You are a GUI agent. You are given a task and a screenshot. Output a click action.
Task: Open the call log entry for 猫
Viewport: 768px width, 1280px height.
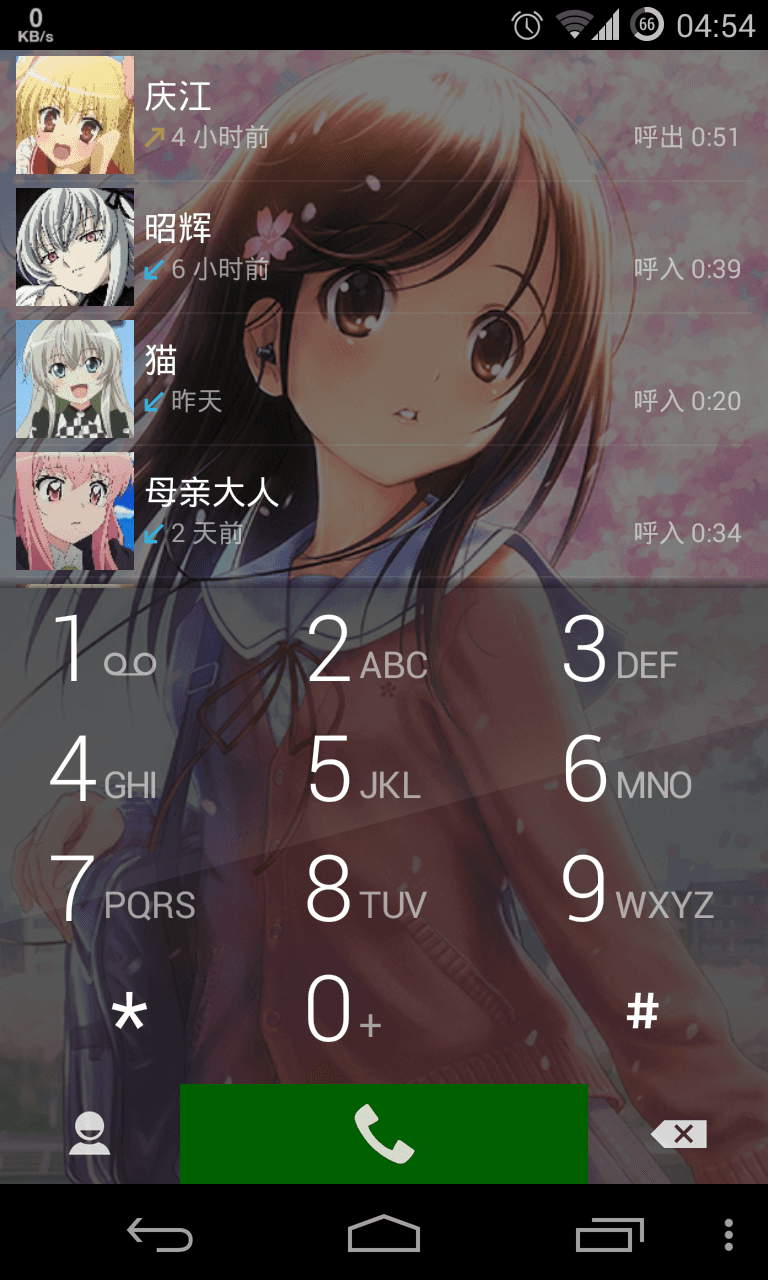click(x=384, y=379)
